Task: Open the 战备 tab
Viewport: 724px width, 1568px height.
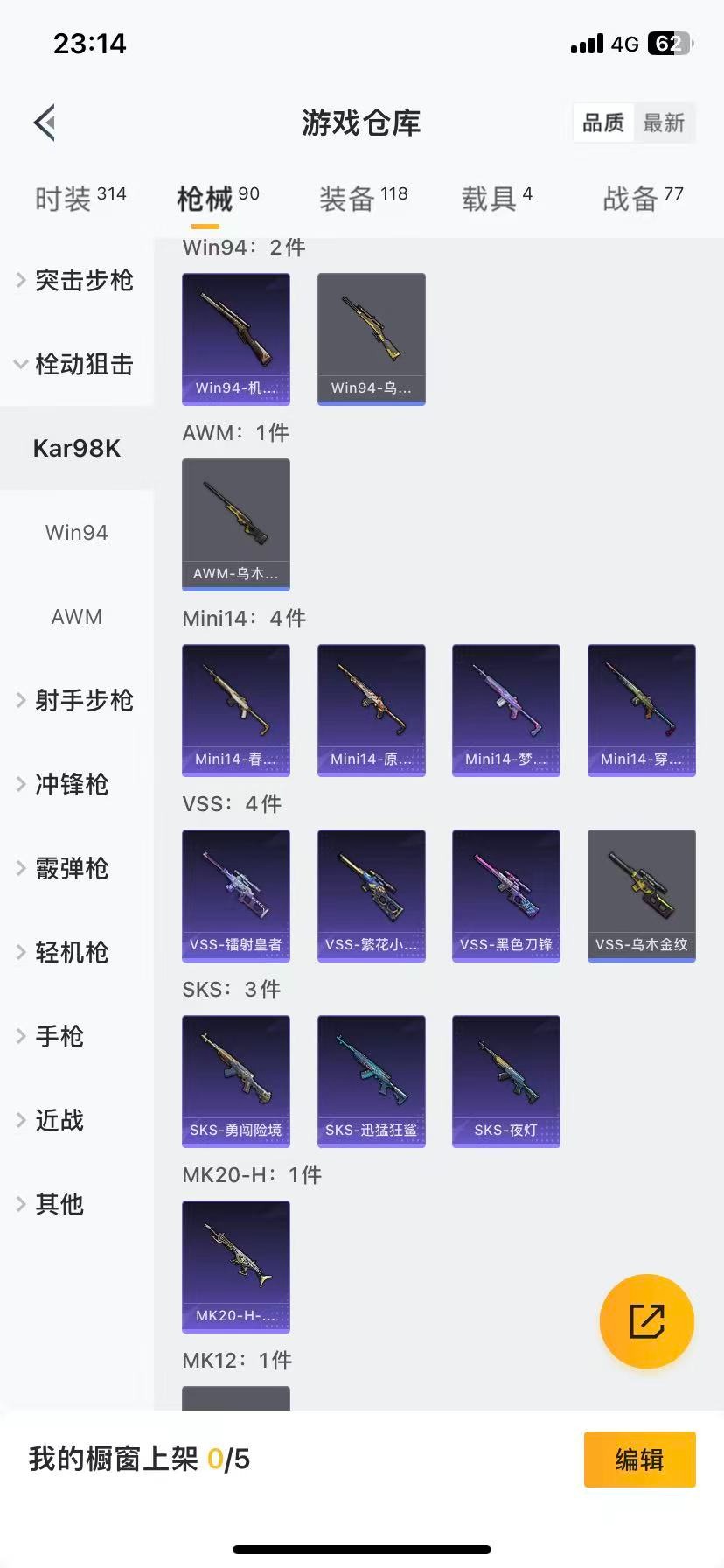Action: [x=643, y=199]
